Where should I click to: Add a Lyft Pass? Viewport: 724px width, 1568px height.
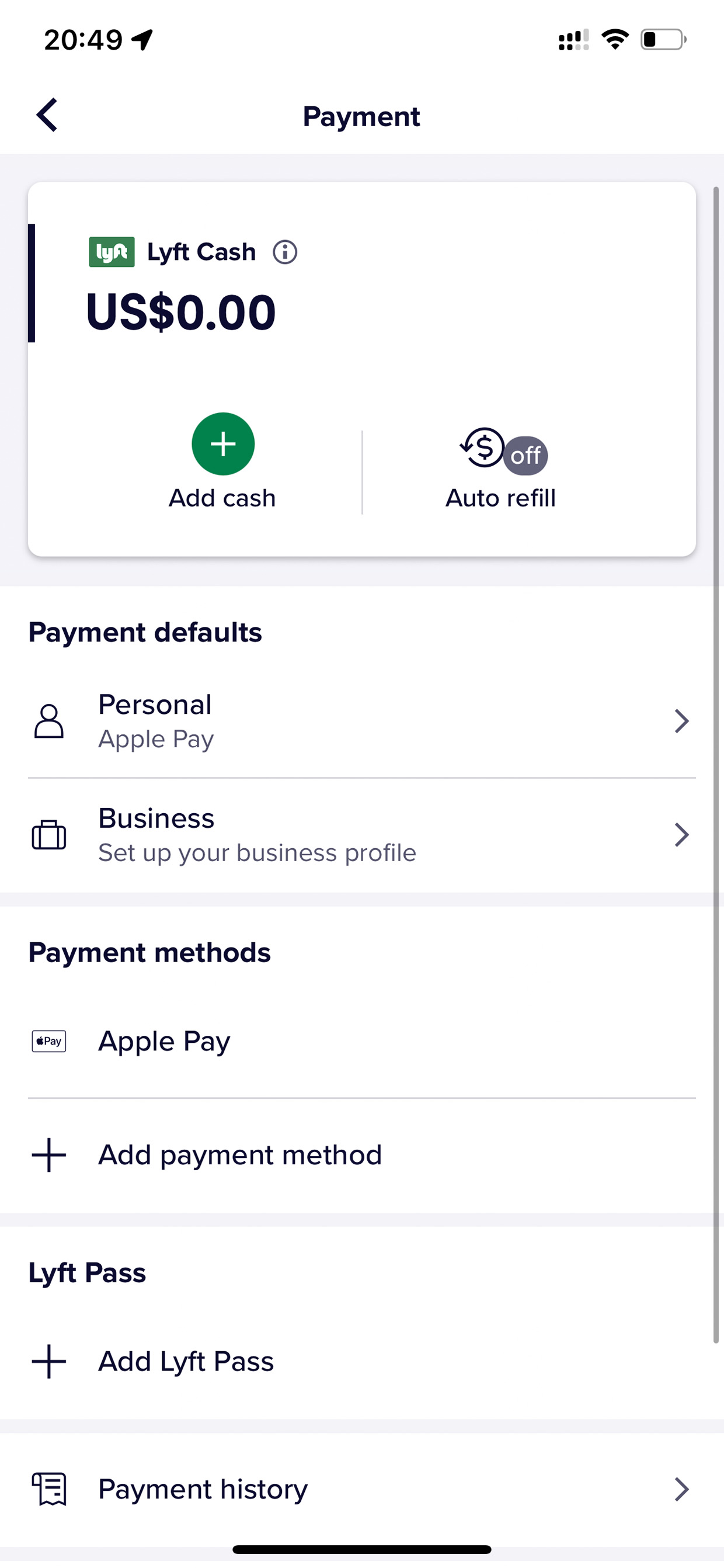[x=362, y=1362]
